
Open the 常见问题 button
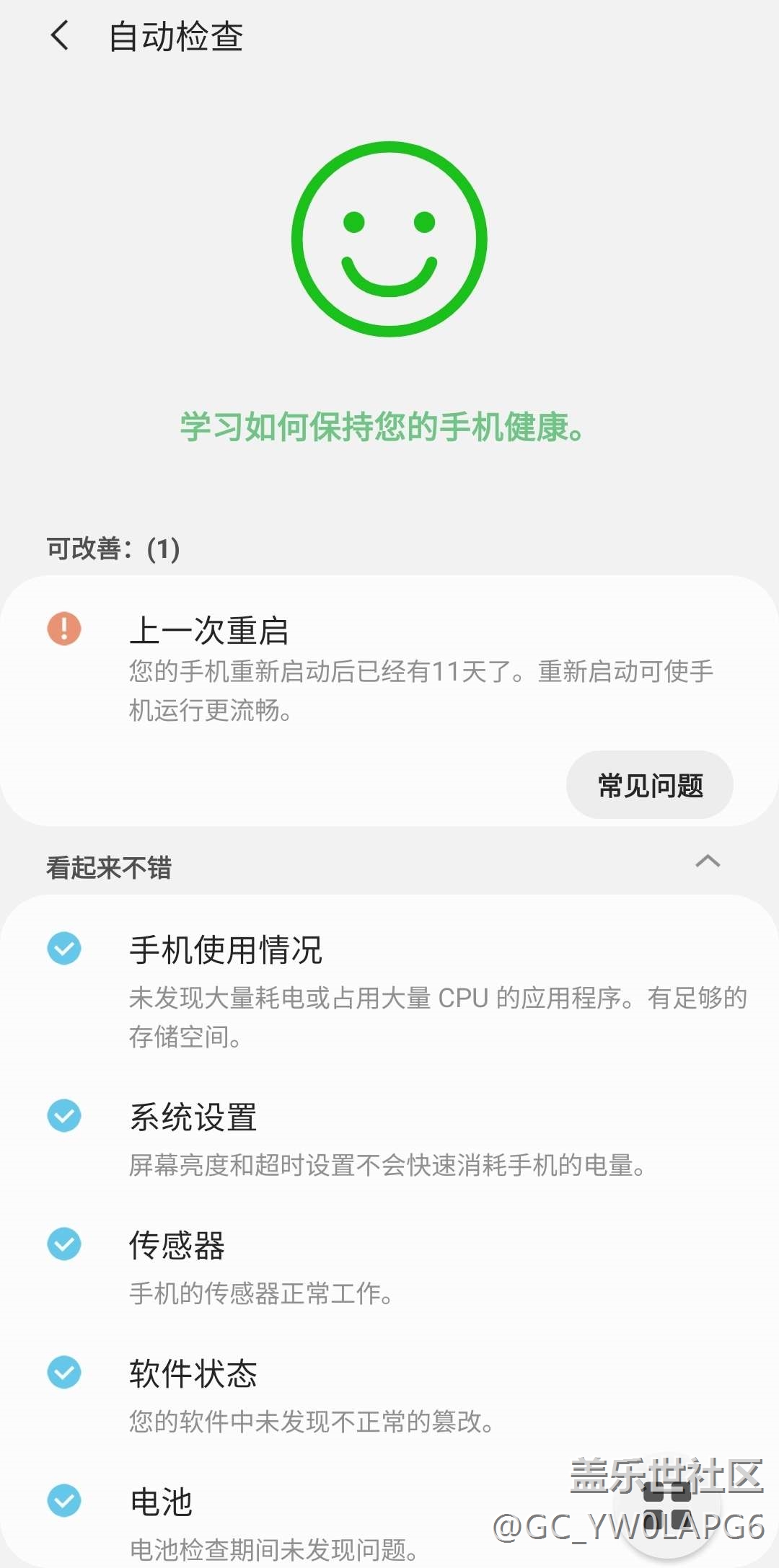650,785
